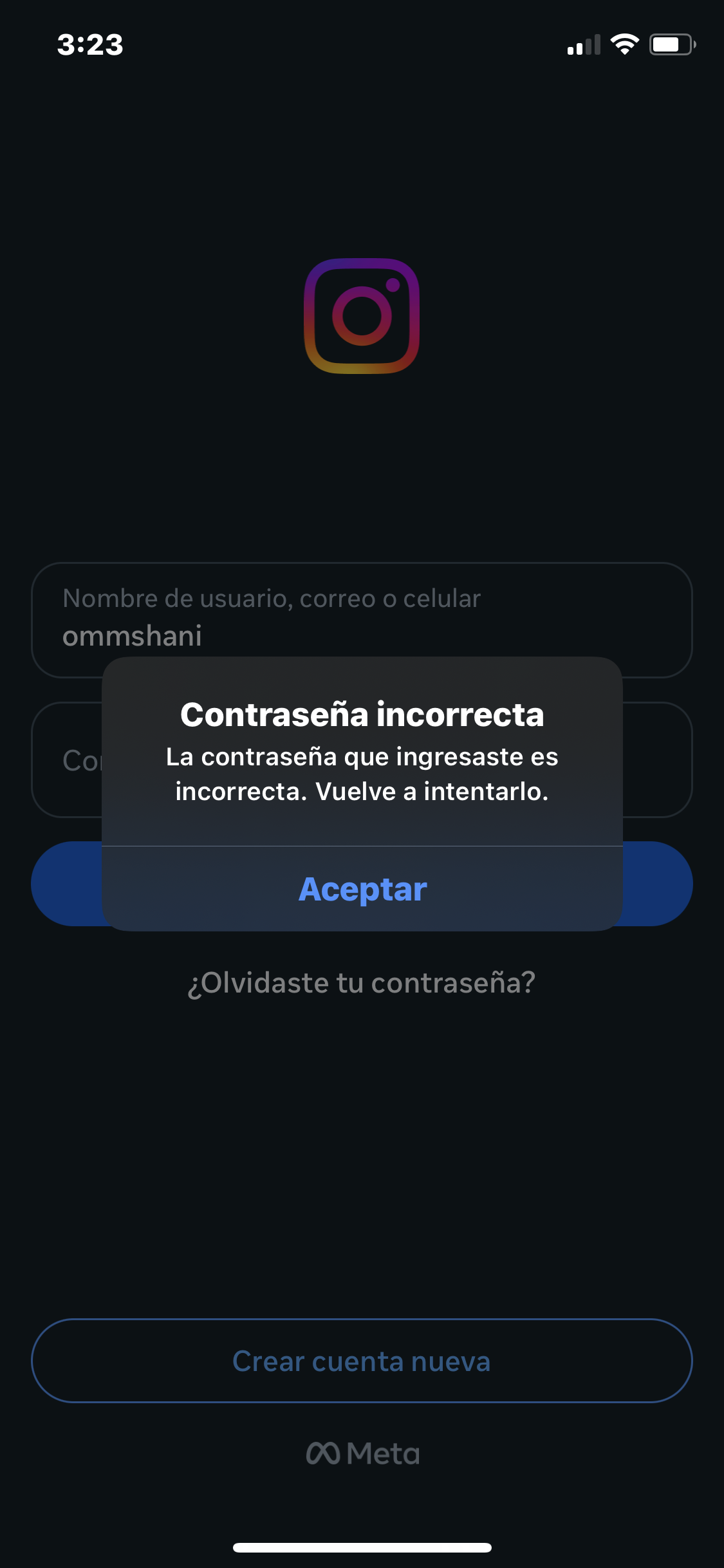Select Crear cuenta nueva
The image size is (724, 1568).
[x=362, y=1361]
